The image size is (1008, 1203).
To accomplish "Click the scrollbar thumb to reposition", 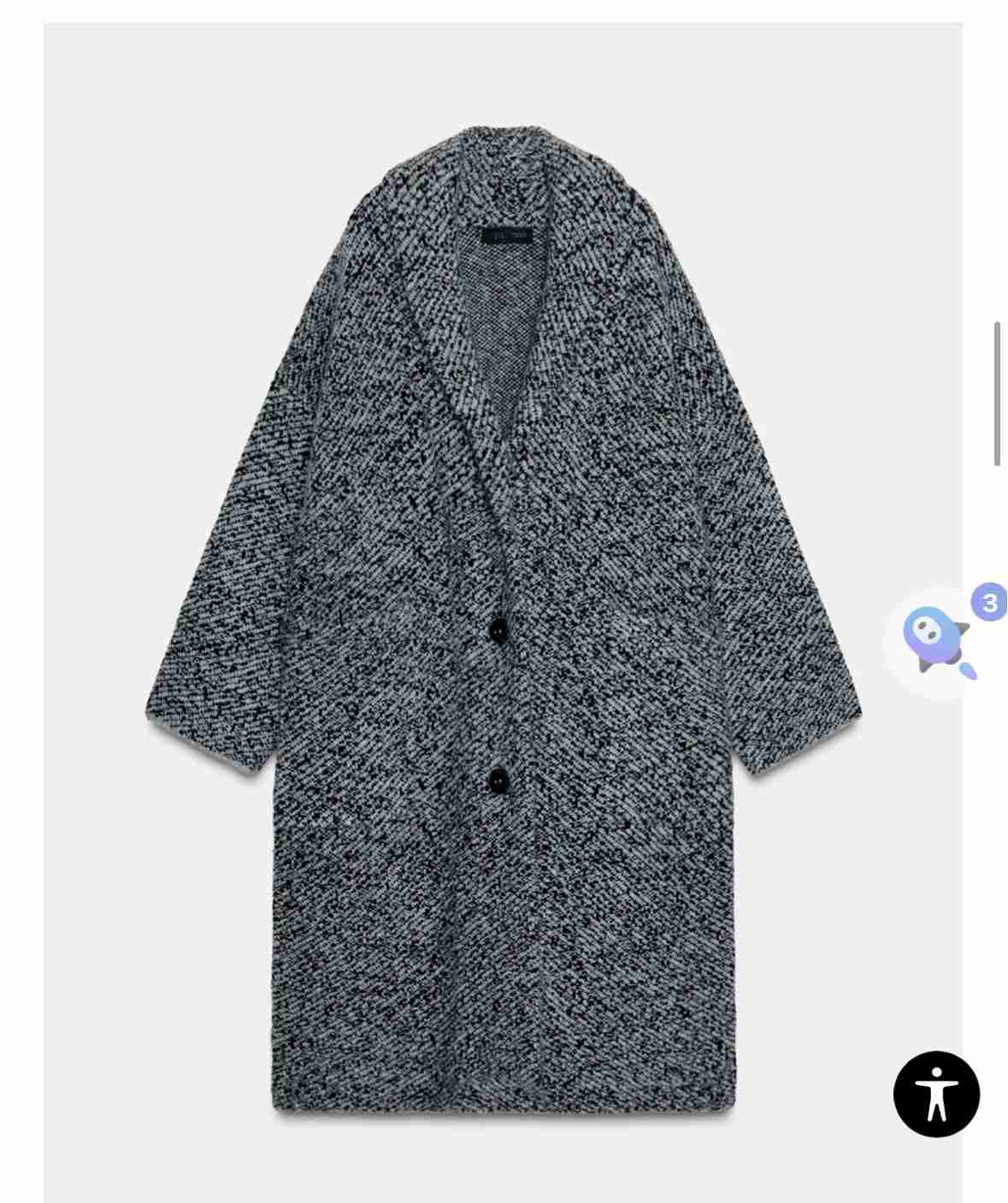I will pyautogui.click(x=999, y=393).
